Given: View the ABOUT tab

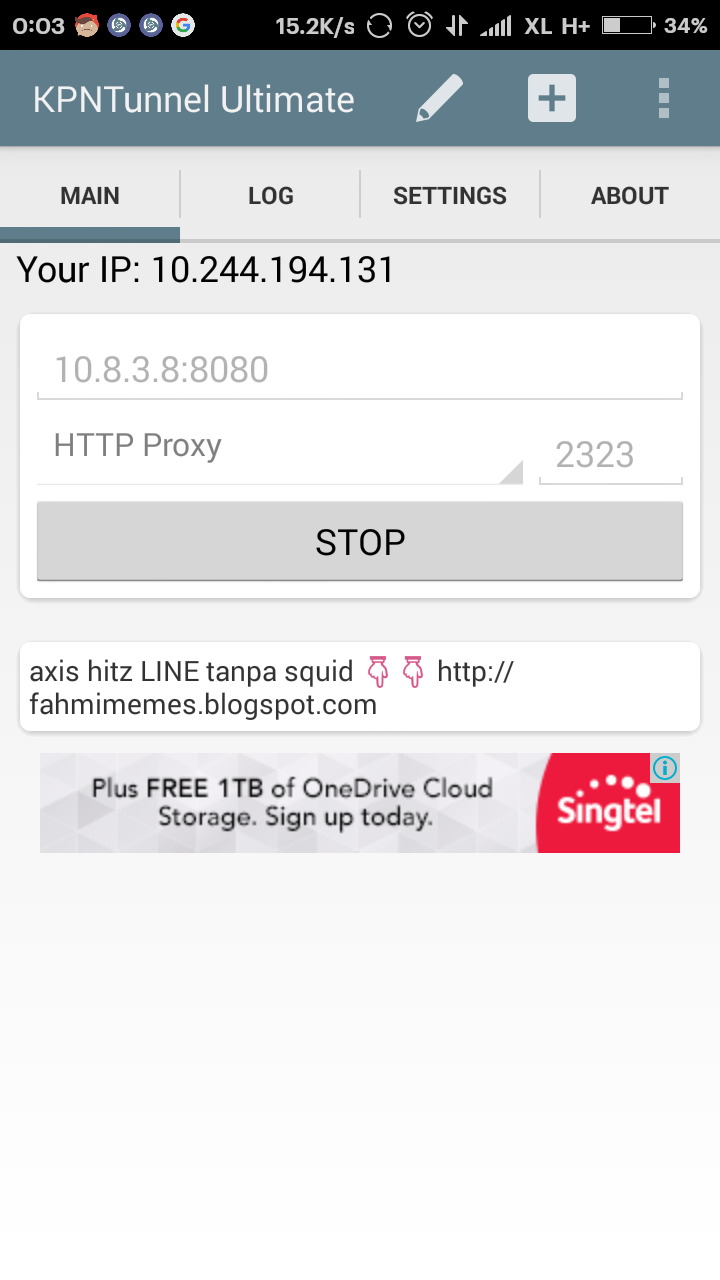Looking at the screenshot, I should pos(630,196).
